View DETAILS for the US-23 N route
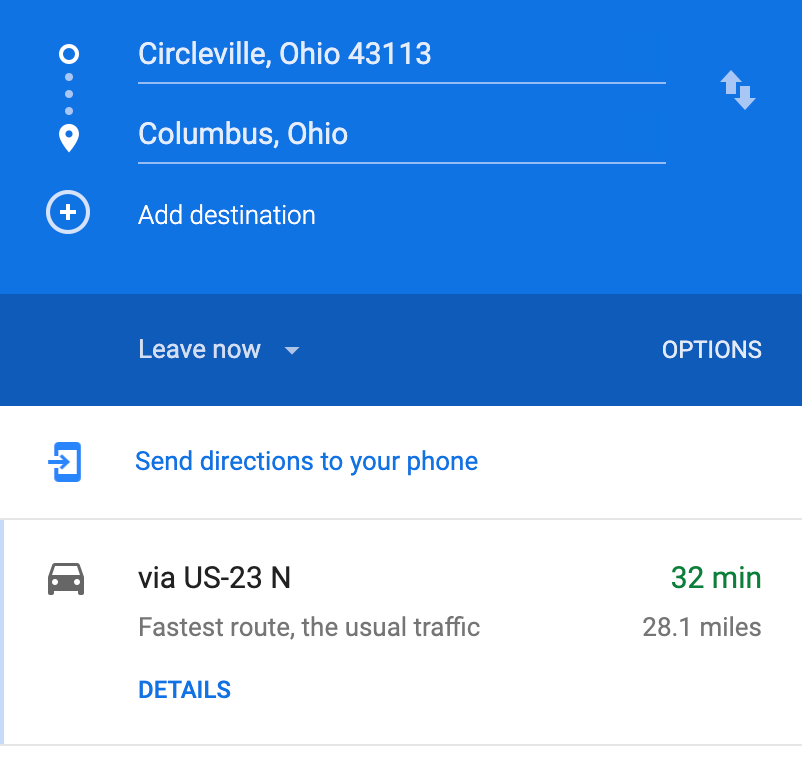The image size is (802, 758). 184,690
